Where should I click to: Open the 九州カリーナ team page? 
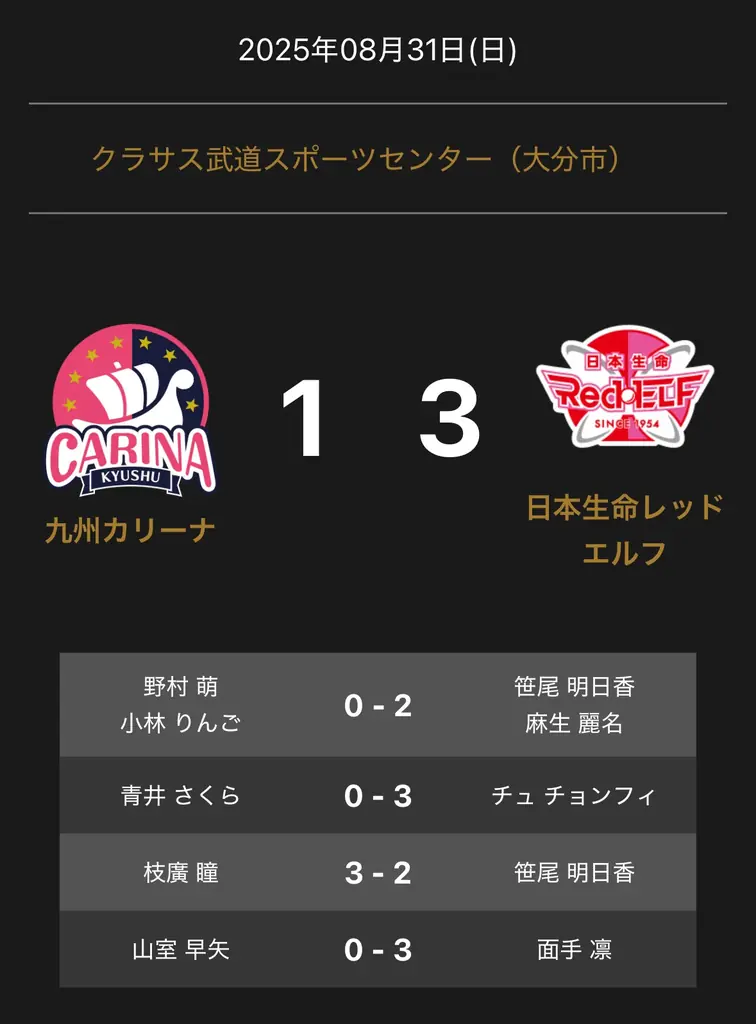130,530
